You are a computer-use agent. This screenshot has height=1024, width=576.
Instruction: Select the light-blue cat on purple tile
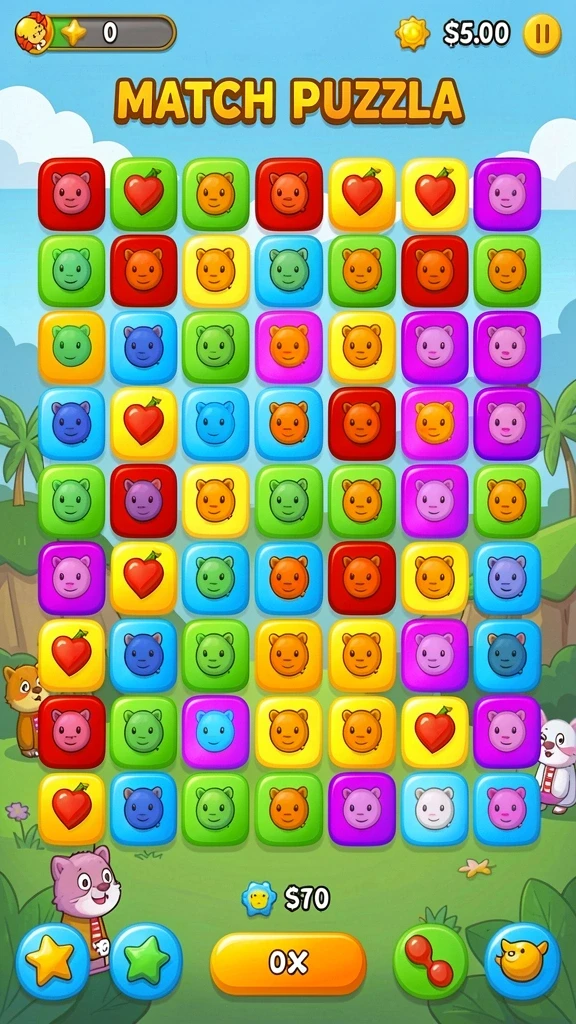point(216,731)
